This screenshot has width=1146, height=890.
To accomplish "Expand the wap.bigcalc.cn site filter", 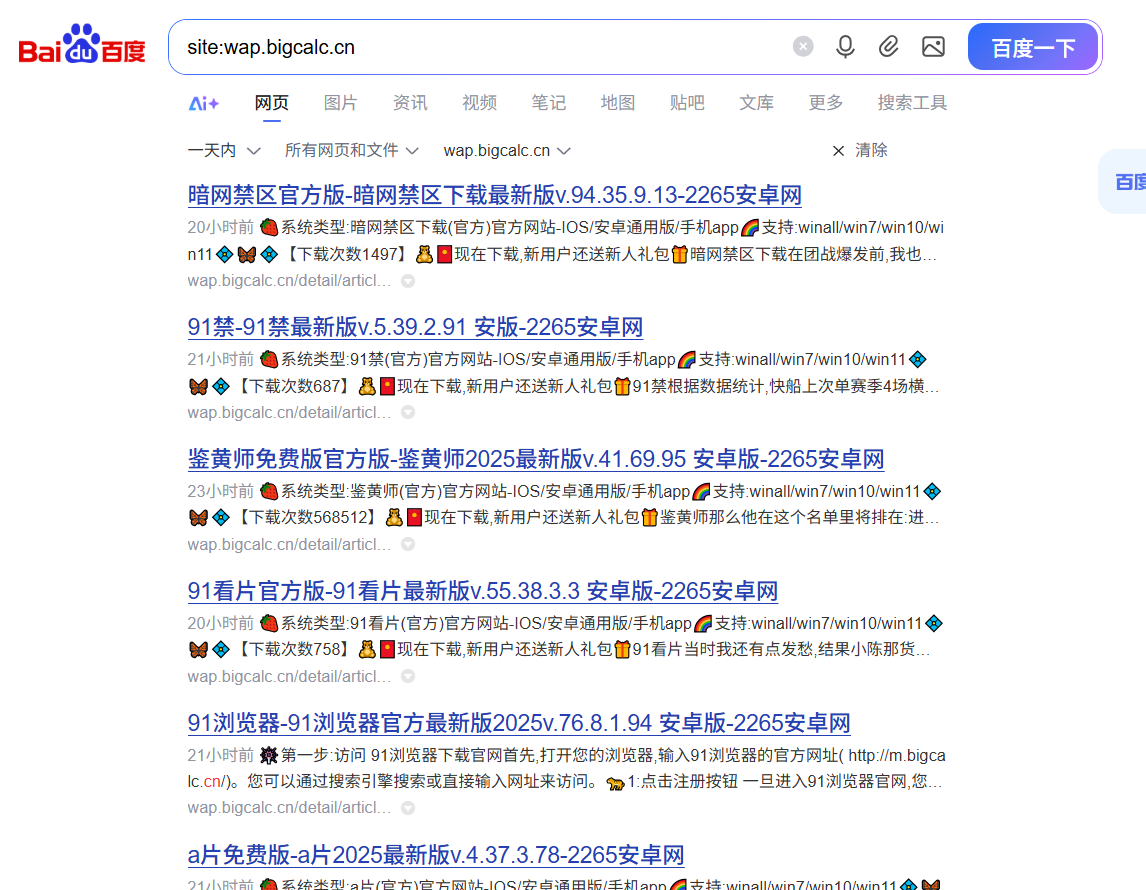I will (x=507, y=150).
